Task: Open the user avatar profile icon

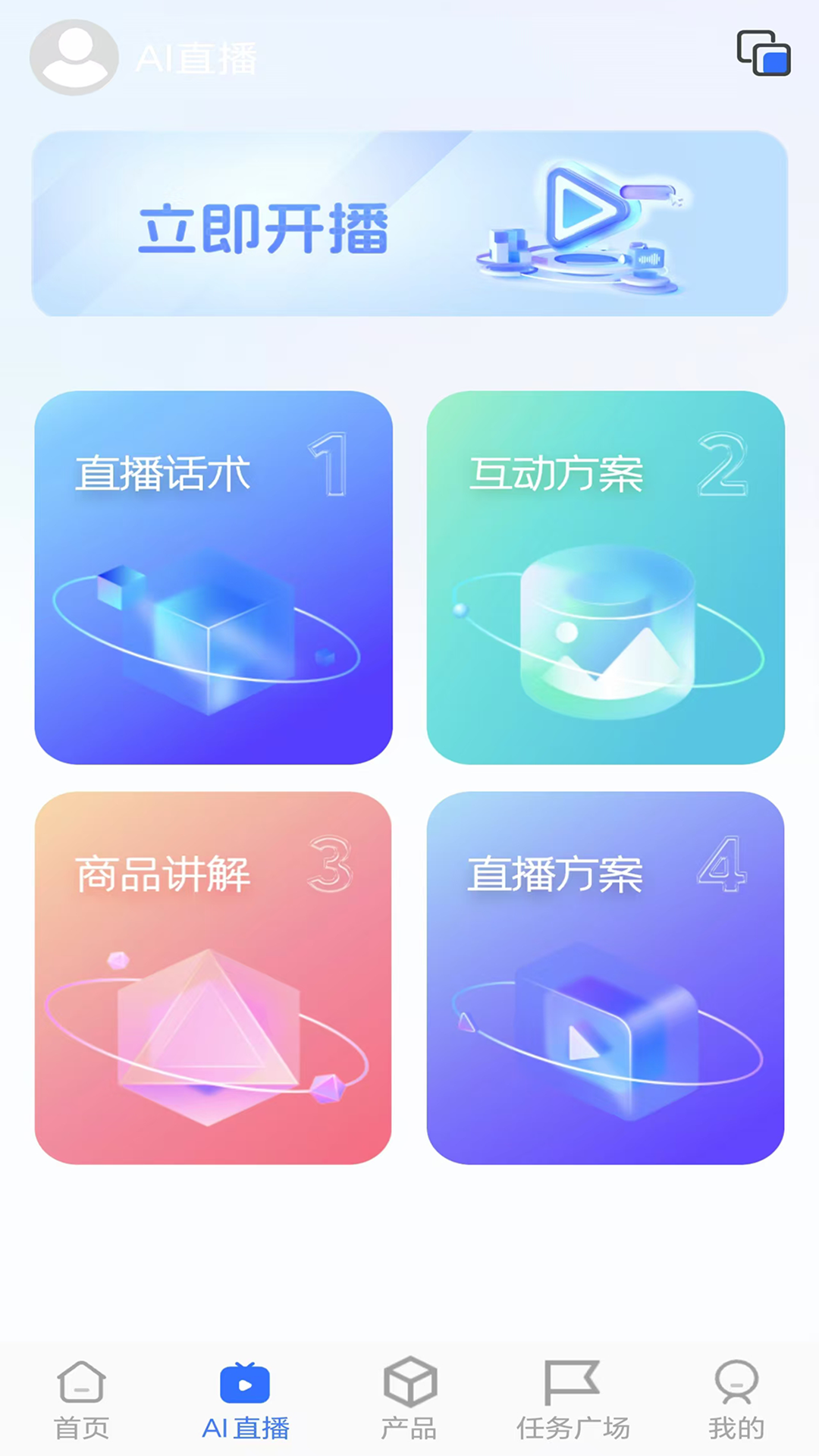Action: click(x=73, y=57)
